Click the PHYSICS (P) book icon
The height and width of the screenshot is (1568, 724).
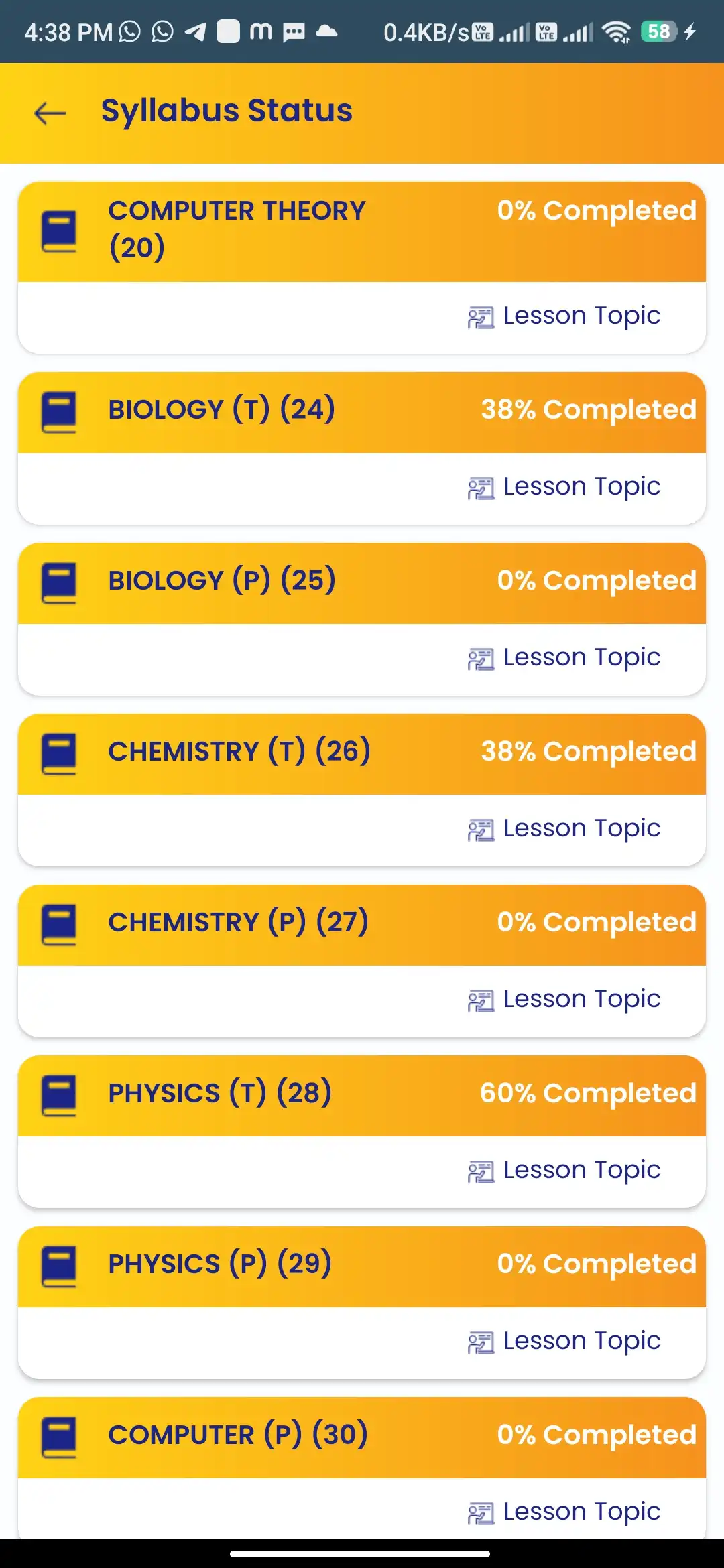58,1265
